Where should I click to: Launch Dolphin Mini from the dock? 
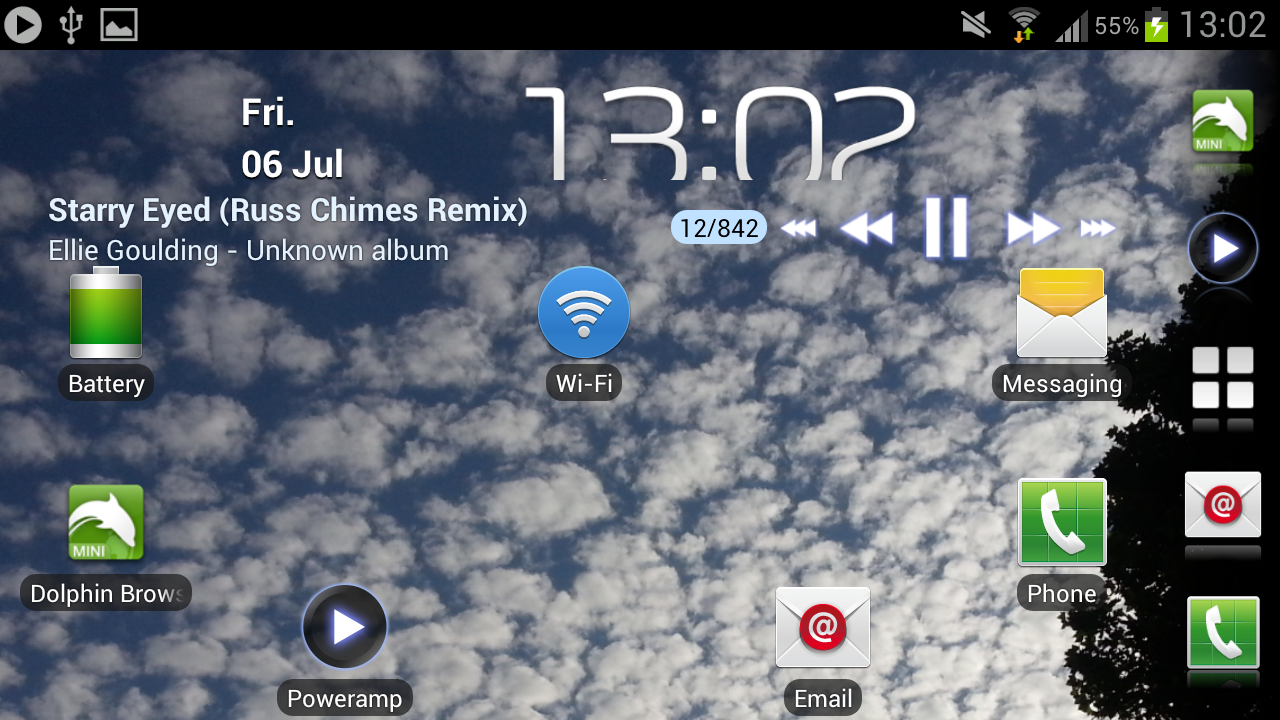point(1222,121)
